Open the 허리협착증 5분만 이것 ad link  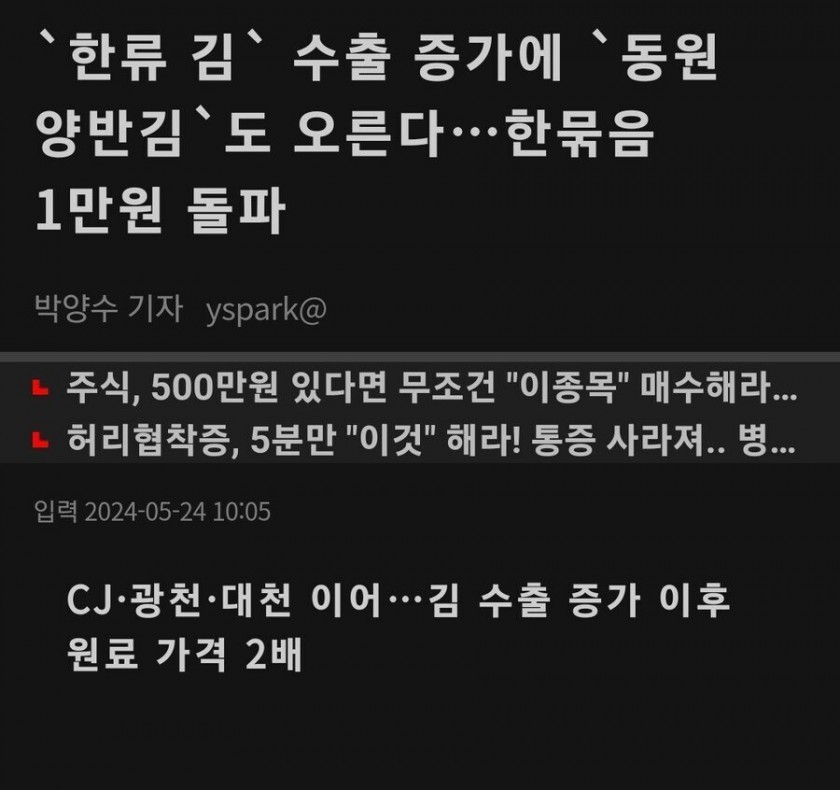[430, 438]
